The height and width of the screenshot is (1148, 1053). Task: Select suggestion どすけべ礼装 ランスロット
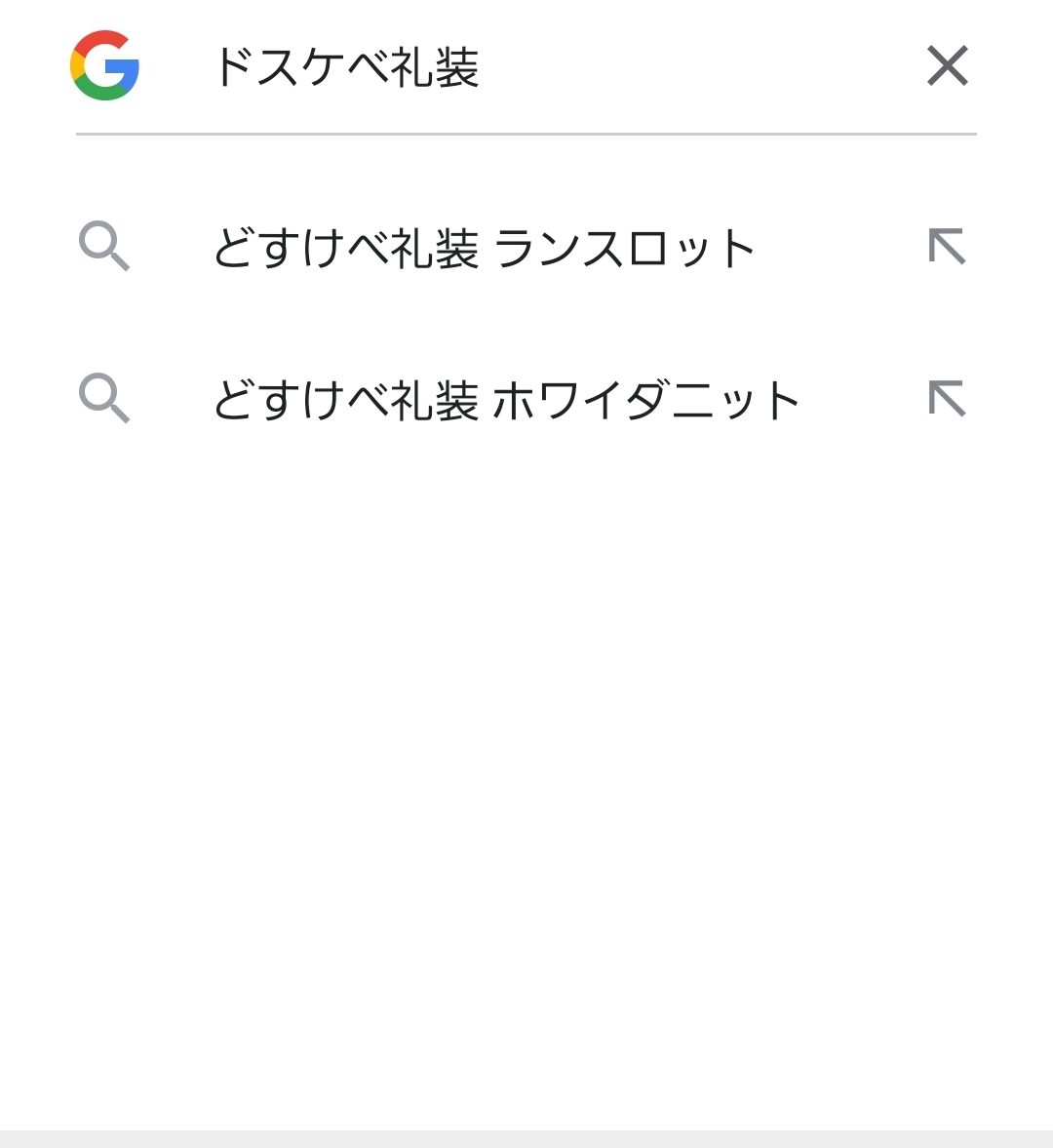pyautogui.click(x=485, y=248)
